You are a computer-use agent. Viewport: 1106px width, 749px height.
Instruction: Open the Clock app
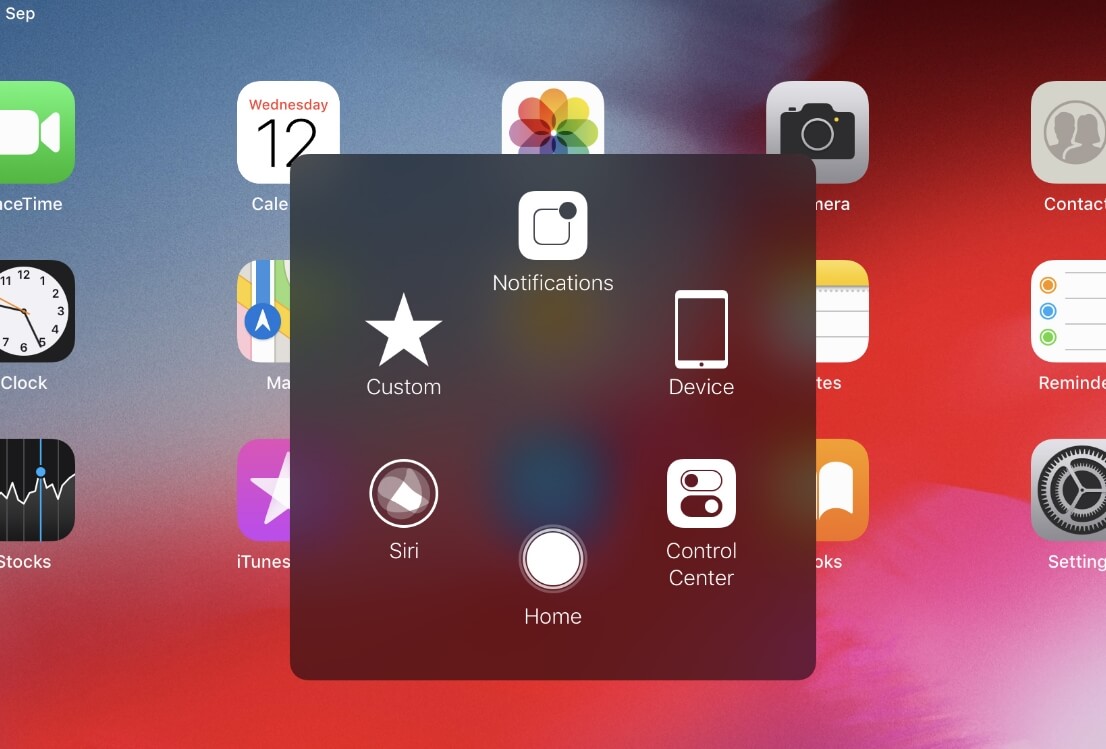point(30,311)
